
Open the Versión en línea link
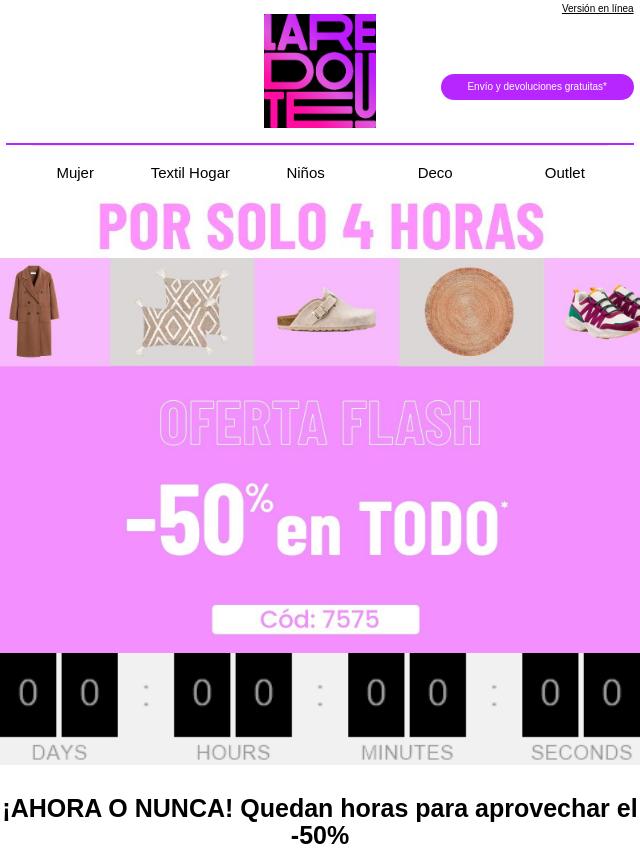(x=597, y=8)
